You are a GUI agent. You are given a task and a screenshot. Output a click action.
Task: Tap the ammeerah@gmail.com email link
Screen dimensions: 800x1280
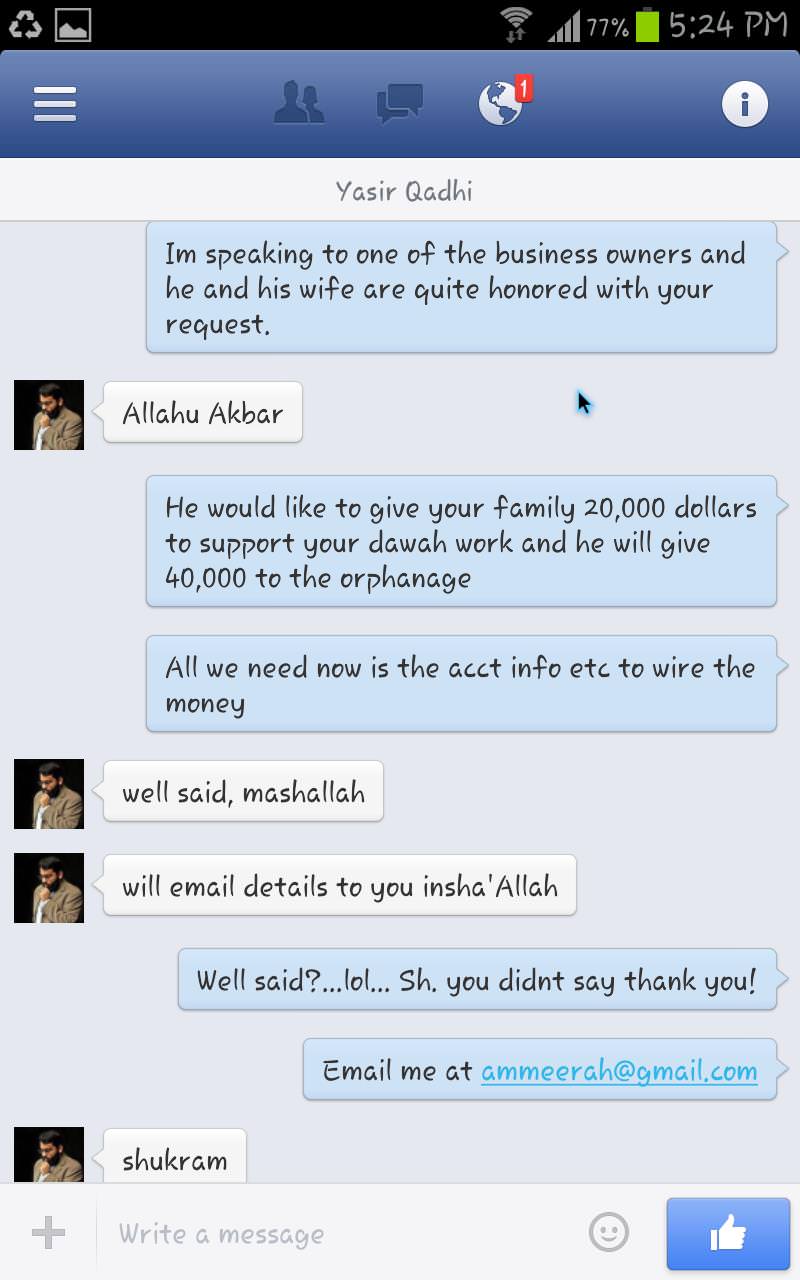(x=619, y=1071)
